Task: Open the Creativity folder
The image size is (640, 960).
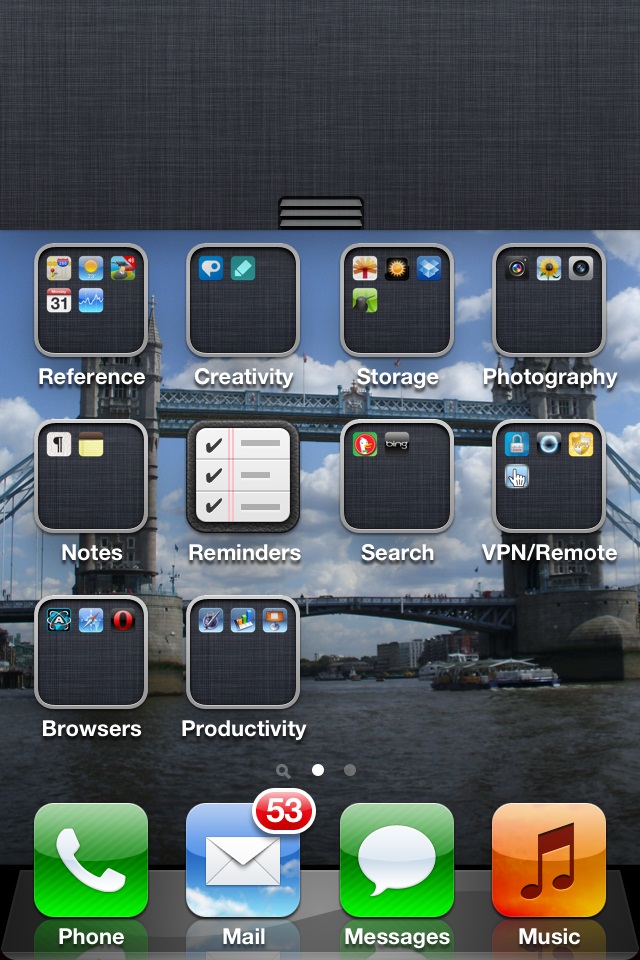Action: tap(243, 300)
